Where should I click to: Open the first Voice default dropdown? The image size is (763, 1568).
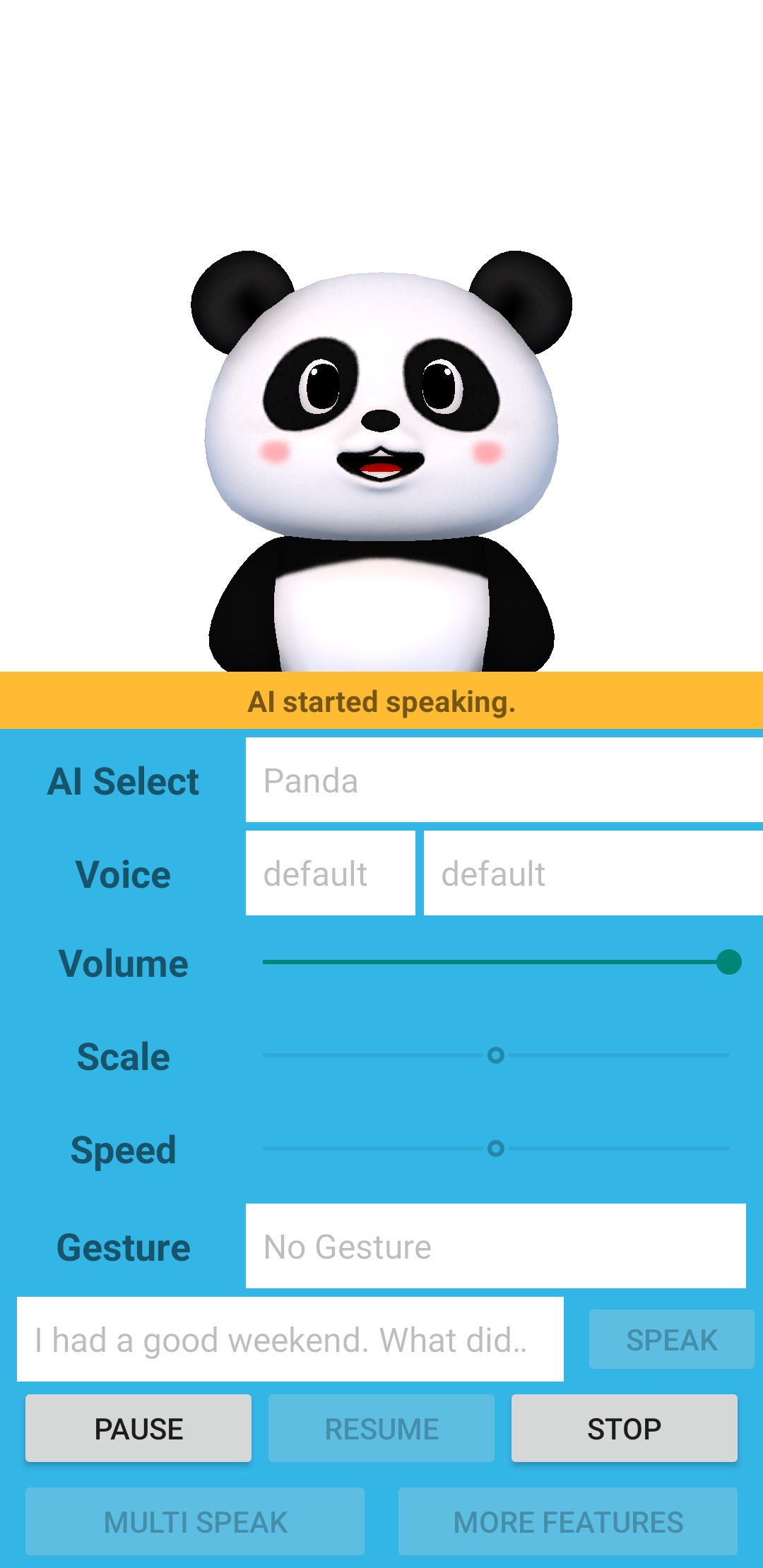tap(331, 873)
